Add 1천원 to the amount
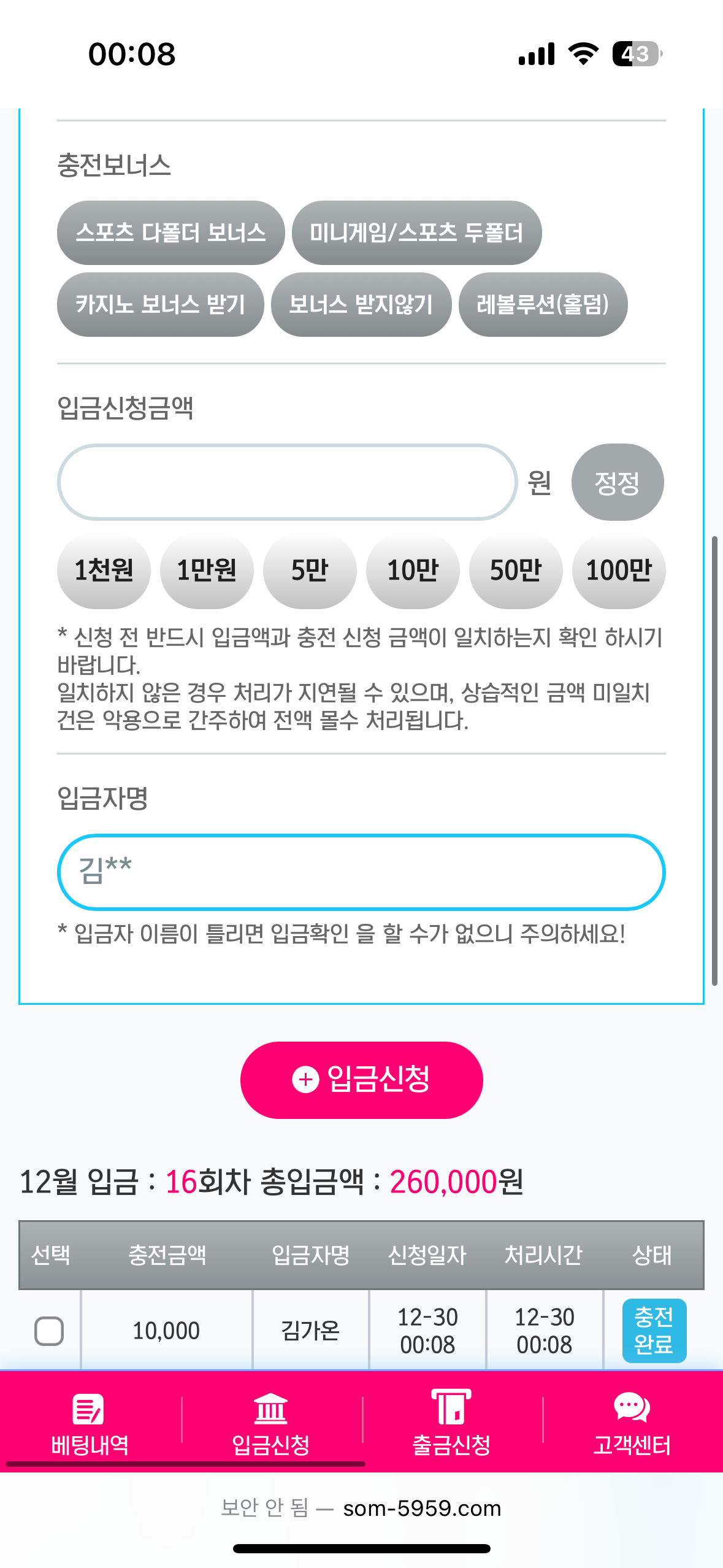 point(104,571)
